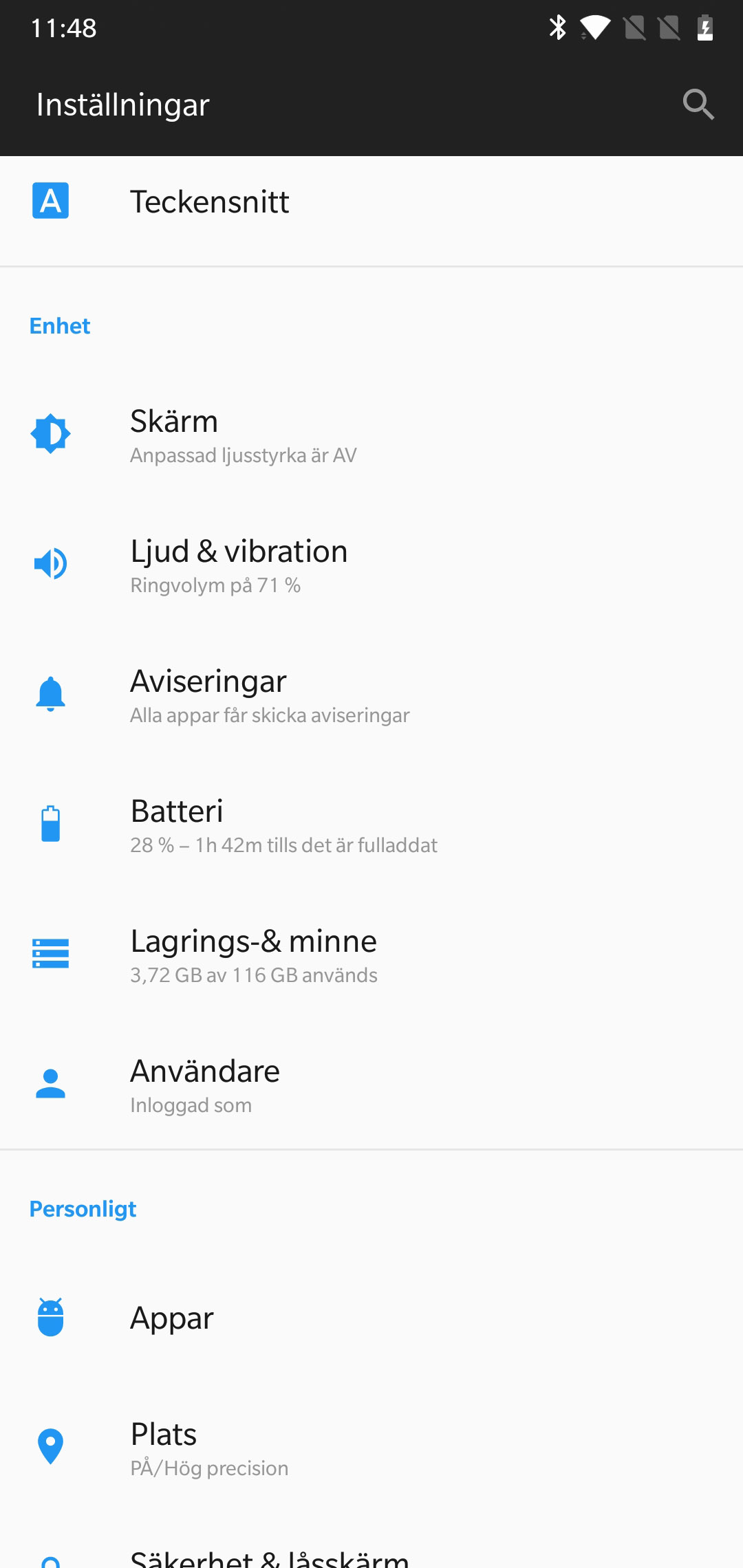Open Skärm settings

[x=371, y=435]
